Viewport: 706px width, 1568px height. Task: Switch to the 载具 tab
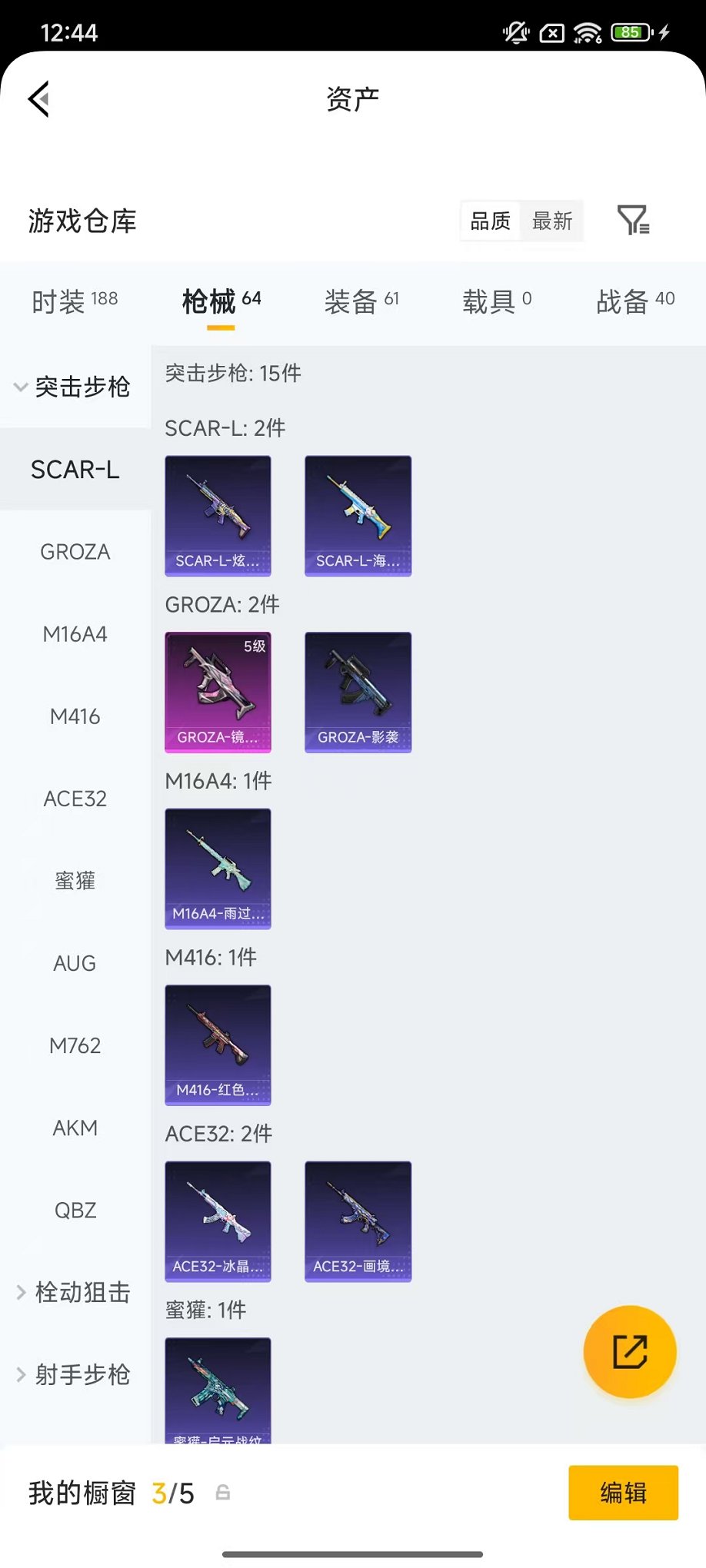497,301
